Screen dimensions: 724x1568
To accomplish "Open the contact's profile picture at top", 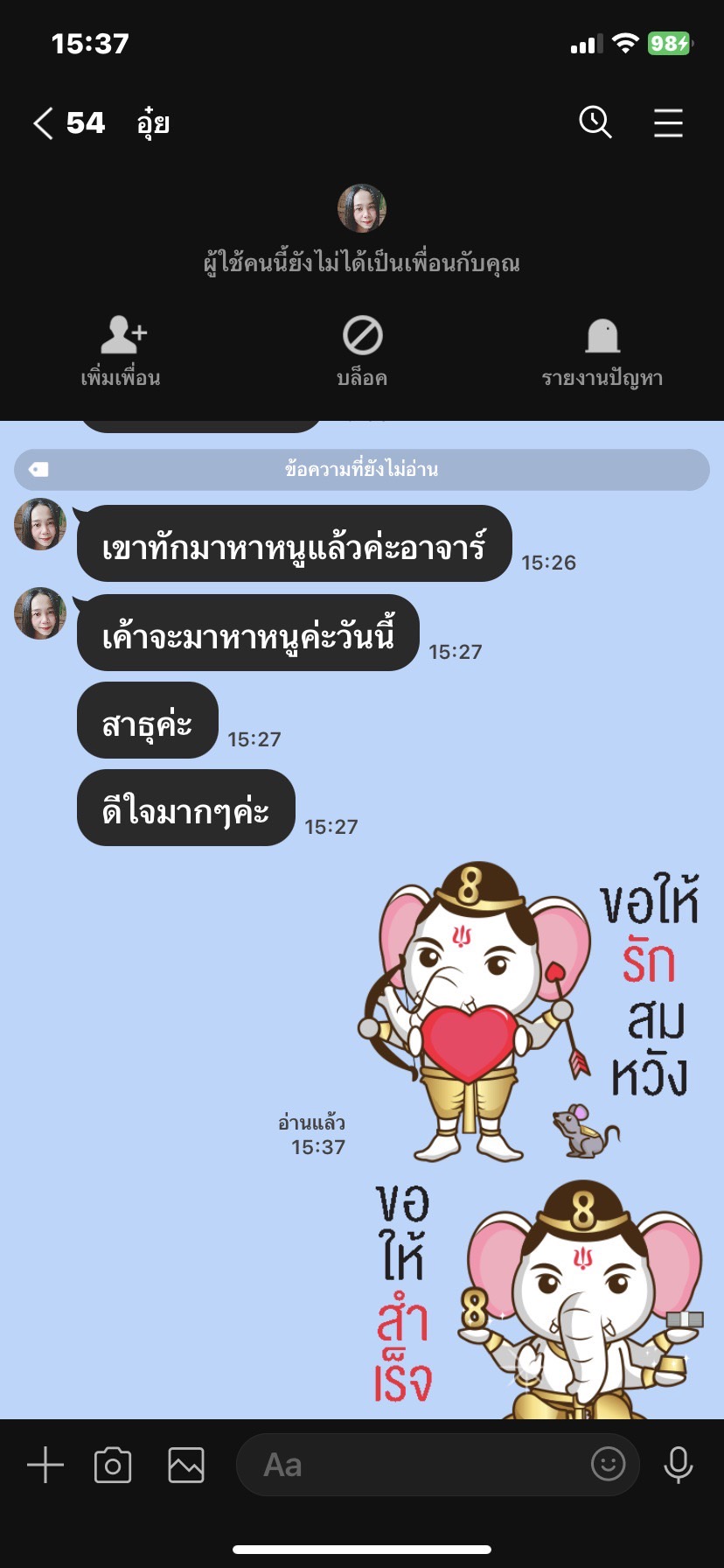I will [362, 208].
